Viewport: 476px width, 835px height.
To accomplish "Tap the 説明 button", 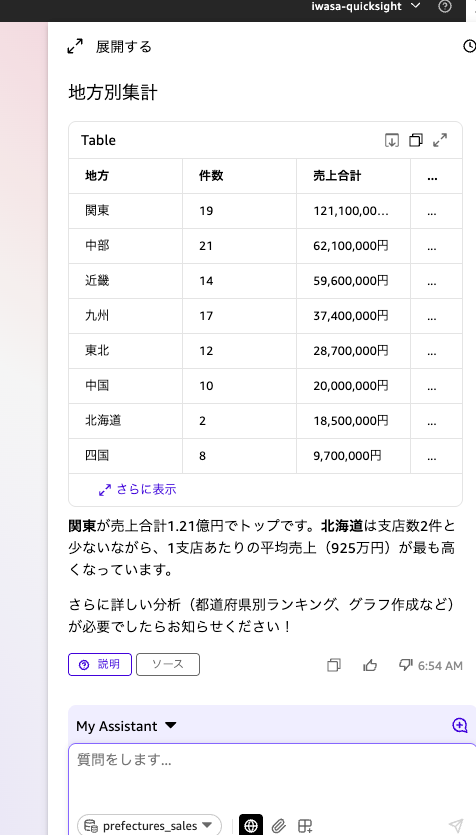I will tap(100, 665).
